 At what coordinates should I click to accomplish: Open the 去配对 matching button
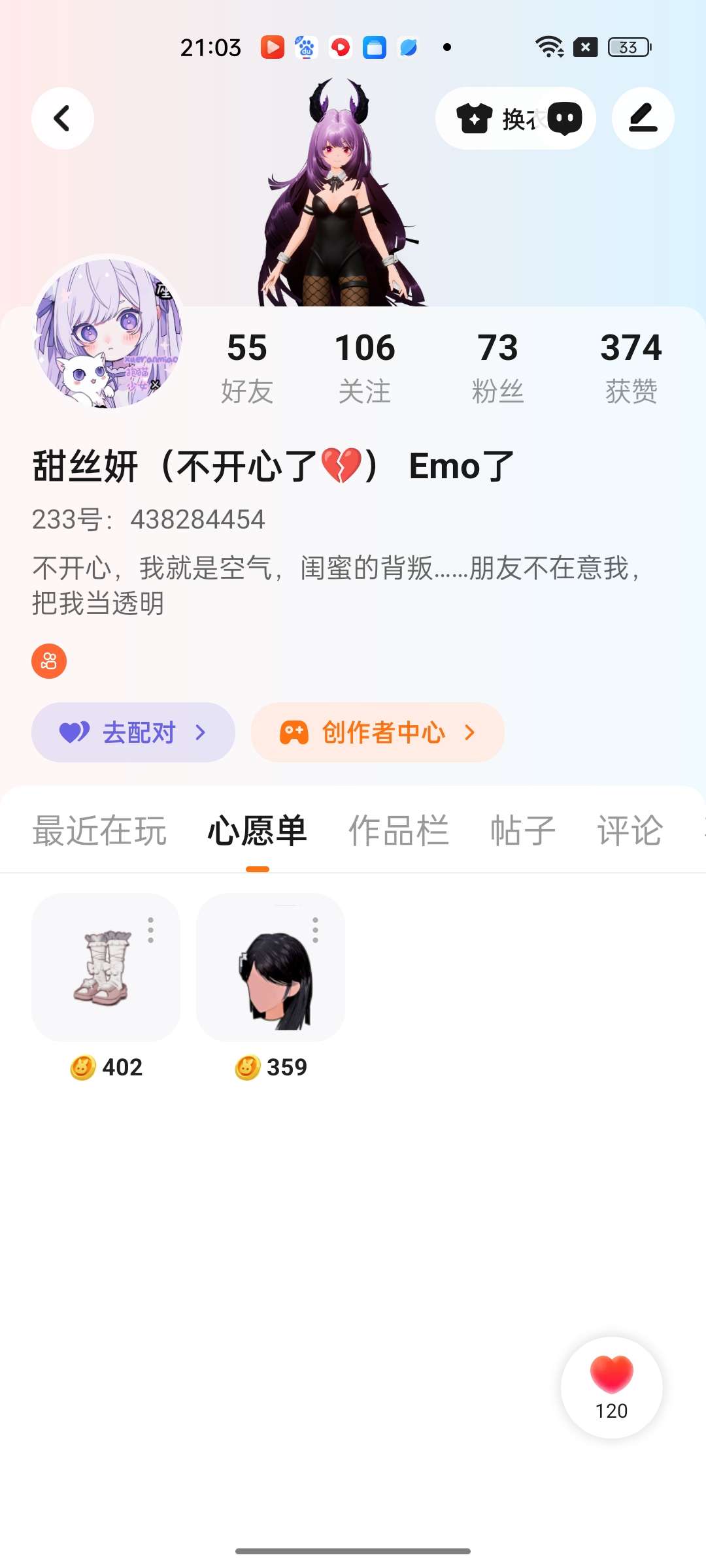pyautogui.click(x=133, y=732)
